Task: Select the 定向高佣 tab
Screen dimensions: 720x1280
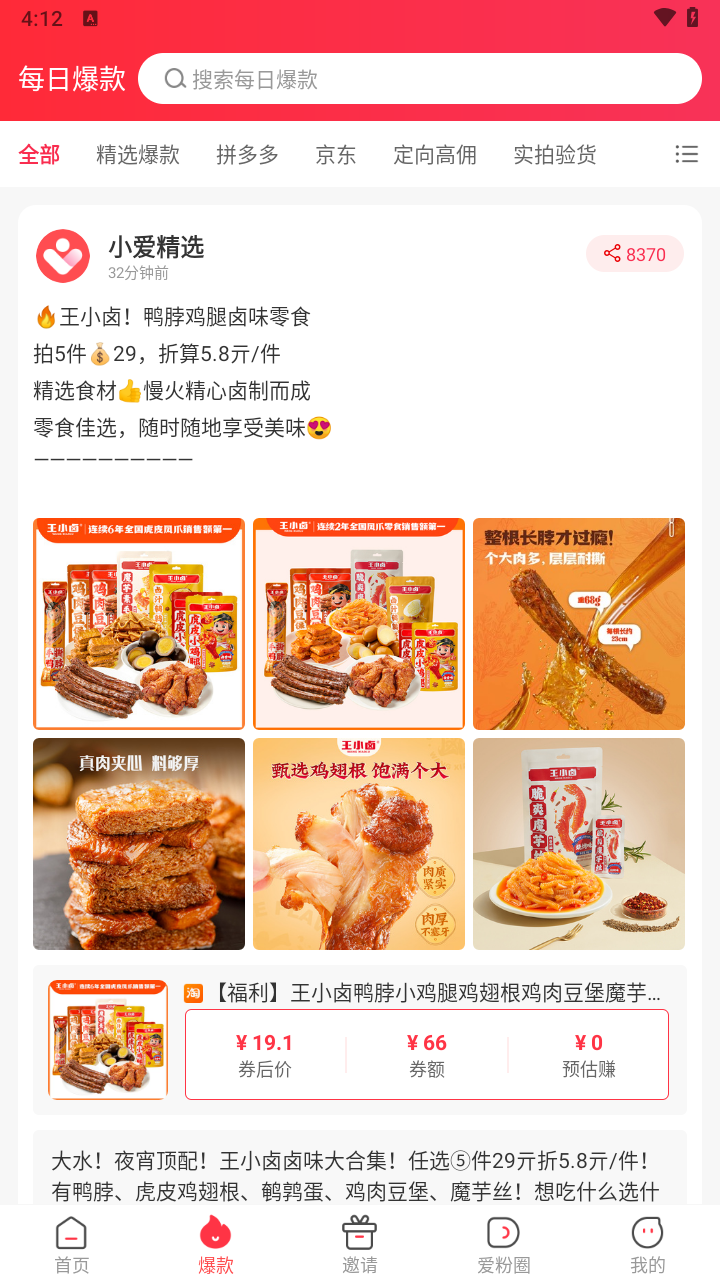Action: click(434, 155)
